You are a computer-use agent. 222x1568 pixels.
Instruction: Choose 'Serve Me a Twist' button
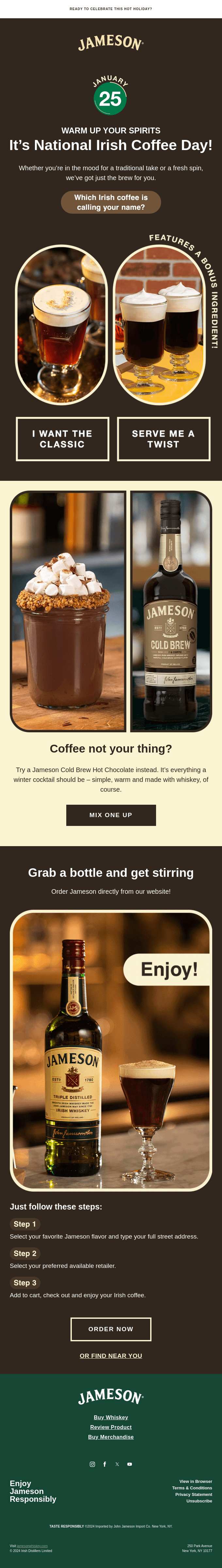pos(164,439)
